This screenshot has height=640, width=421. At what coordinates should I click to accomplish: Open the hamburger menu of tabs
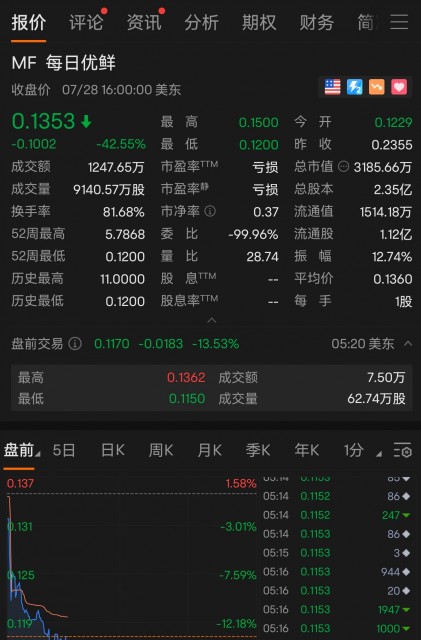(399, 22)
